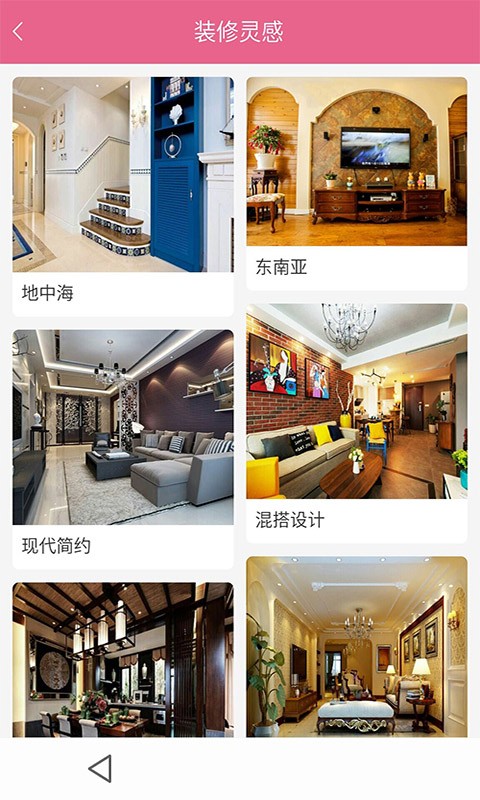View the 现代简约 design card
The width and height of the screenshot is (480, 800).
point(123,449)
